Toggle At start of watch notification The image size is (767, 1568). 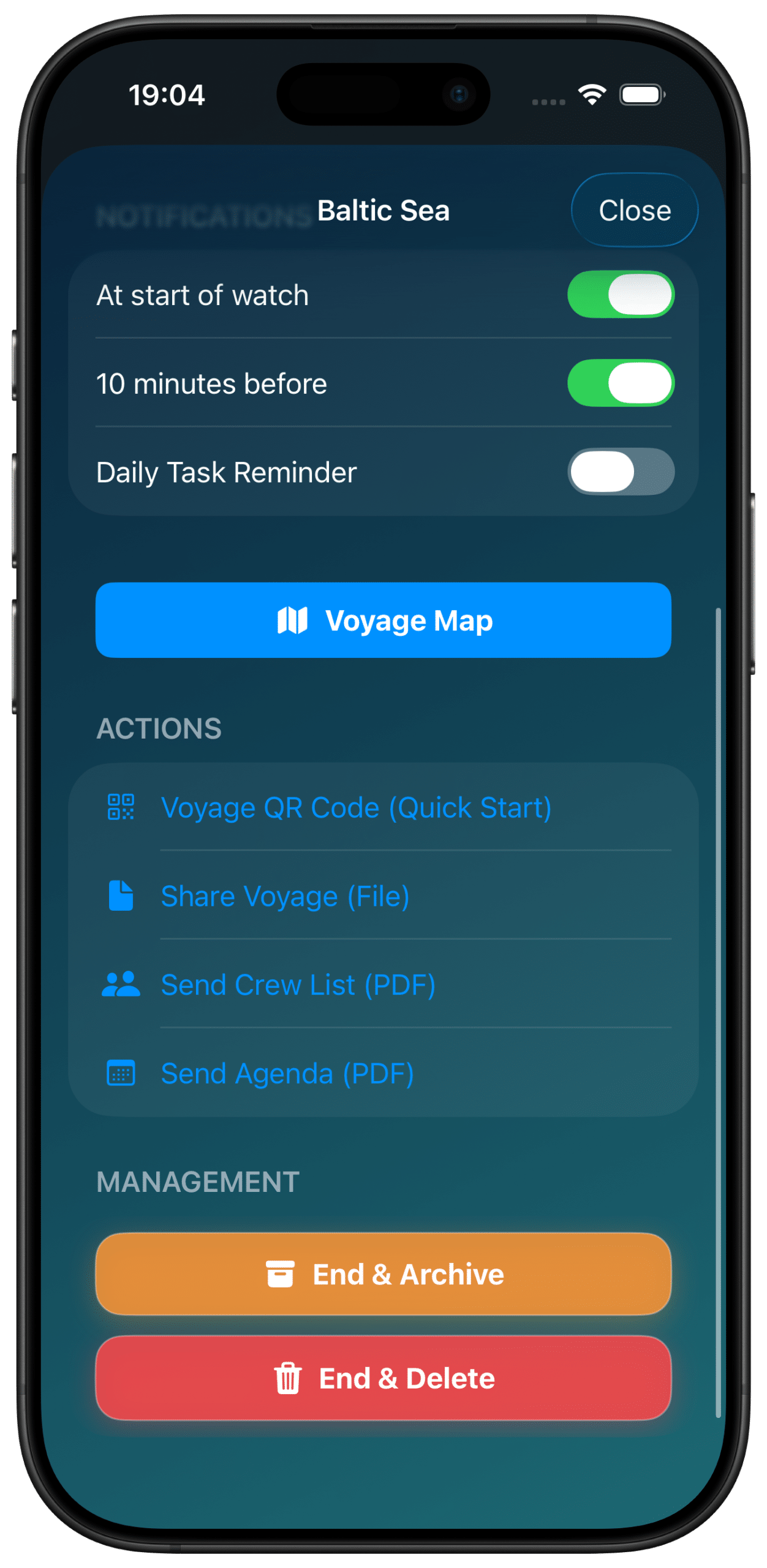[621, 295]
